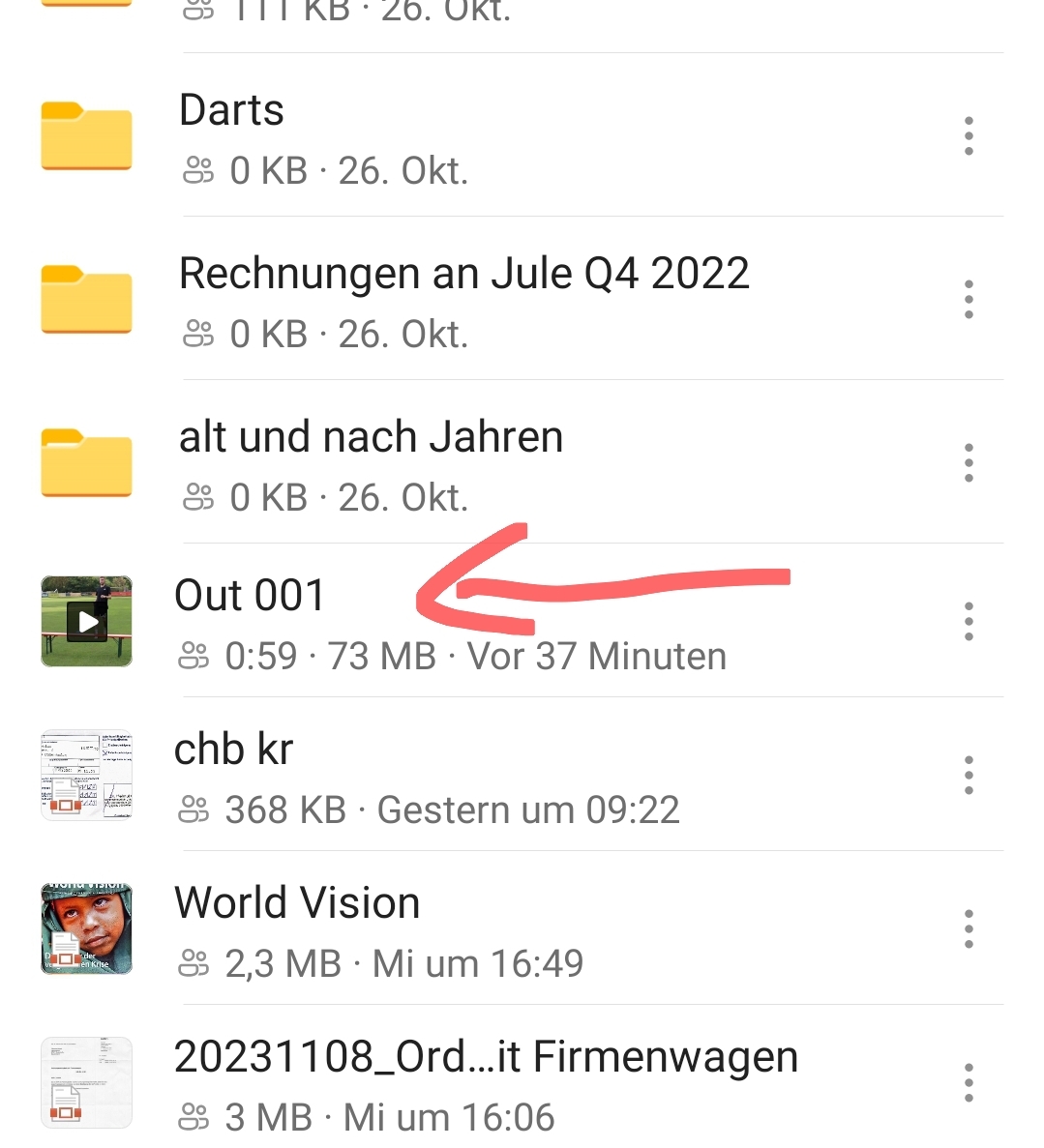
Task: Open more options for Out 001
Action: [968, 621]
